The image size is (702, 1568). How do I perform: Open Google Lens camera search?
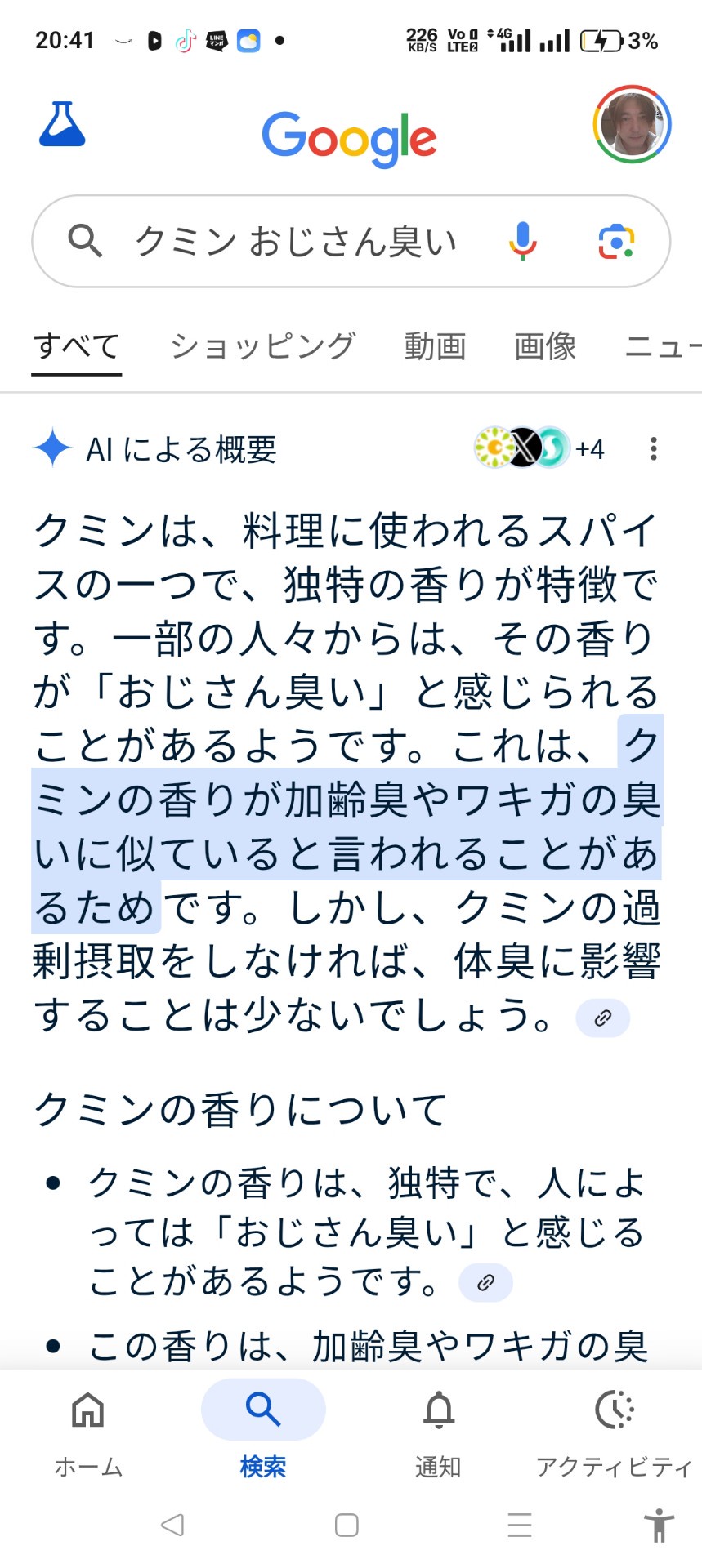[x=616, y=241]
